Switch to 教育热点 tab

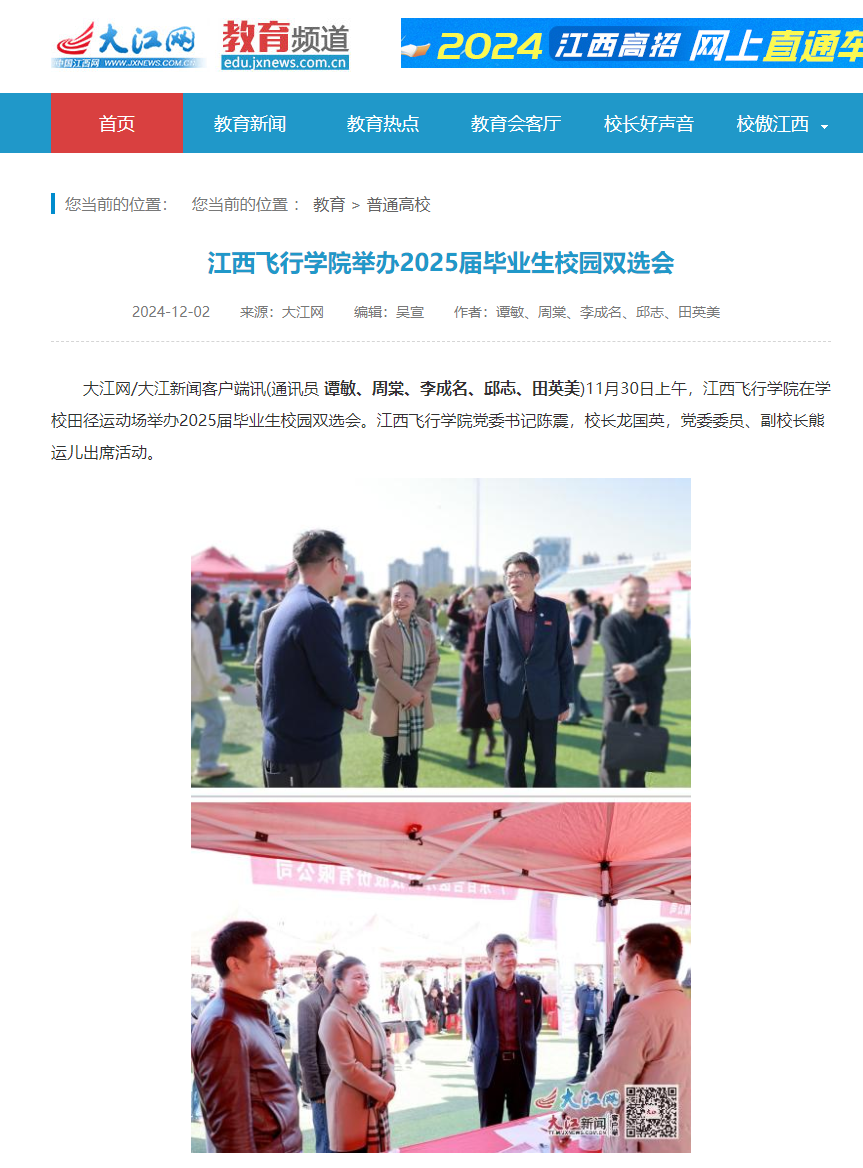click(383, 124)
